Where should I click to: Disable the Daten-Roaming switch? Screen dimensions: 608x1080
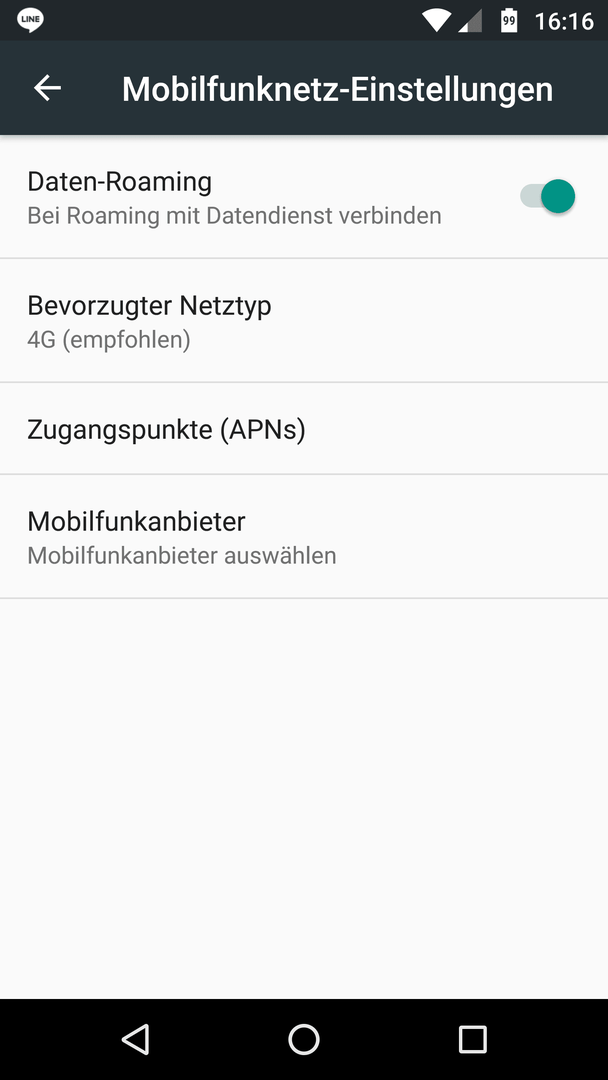[548, 197]
